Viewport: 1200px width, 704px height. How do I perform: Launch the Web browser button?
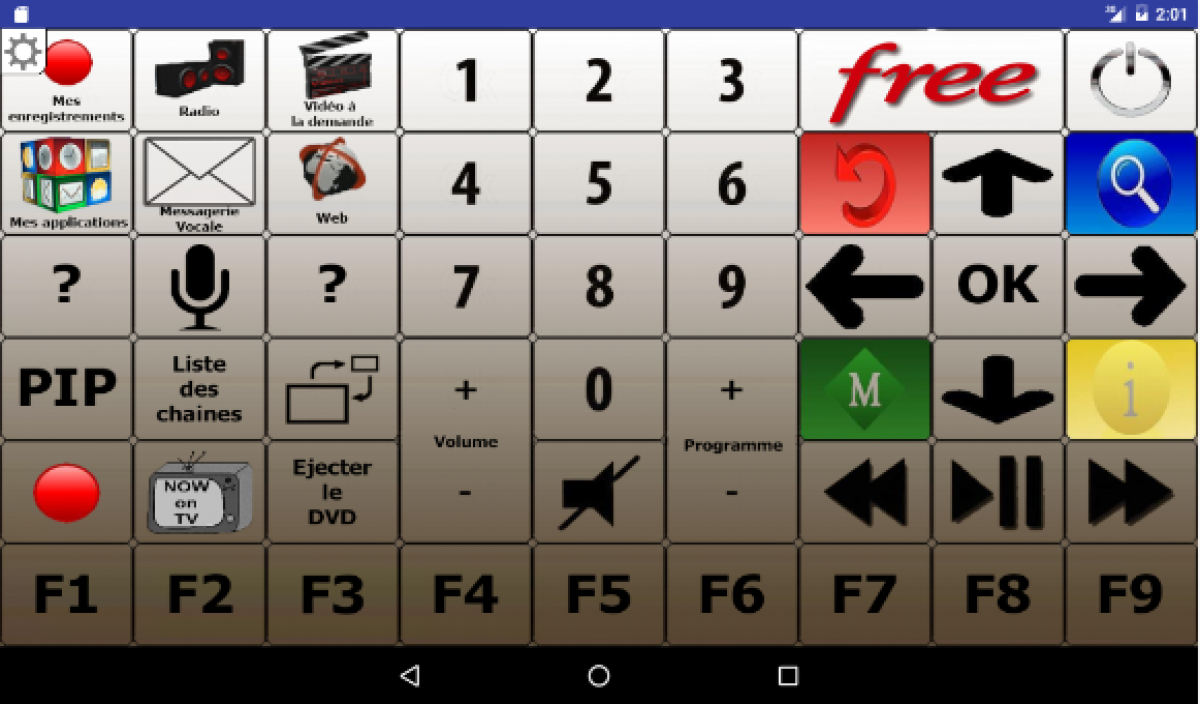[x=332, y=183]
